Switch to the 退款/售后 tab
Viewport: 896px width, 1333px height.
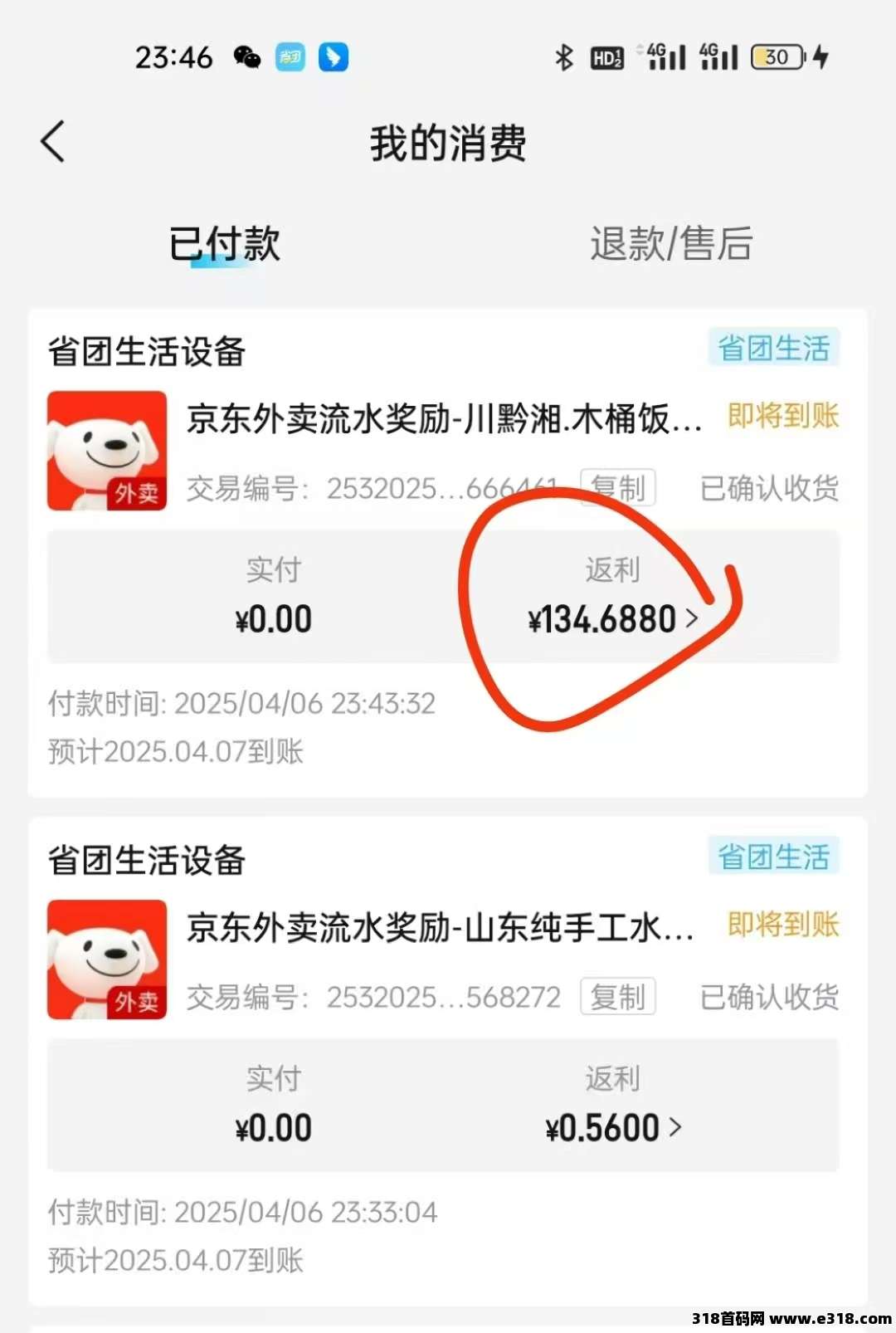tap(670, 244)
